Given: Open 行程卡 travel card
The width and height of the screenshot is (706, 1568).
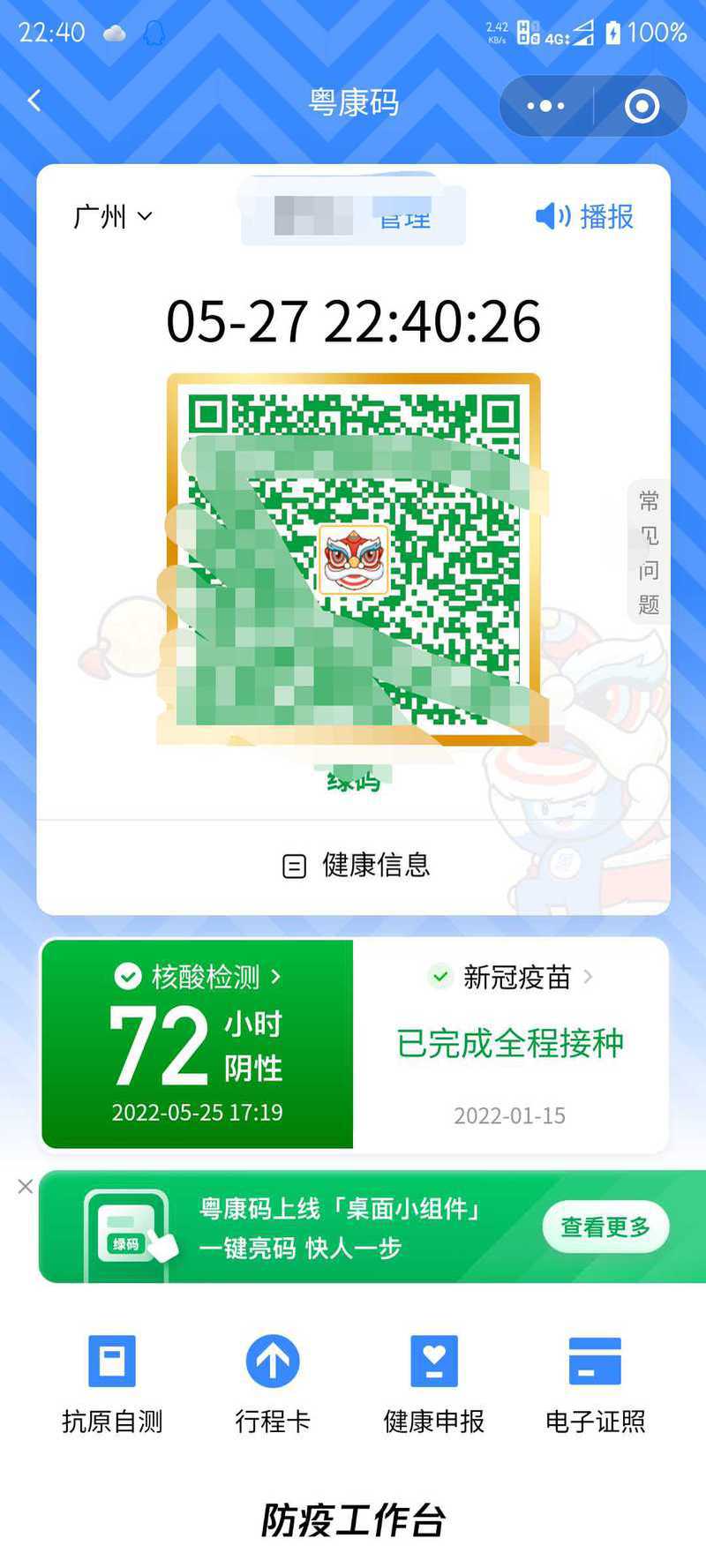Looking at the screenshot, I should click(273, 1384).
